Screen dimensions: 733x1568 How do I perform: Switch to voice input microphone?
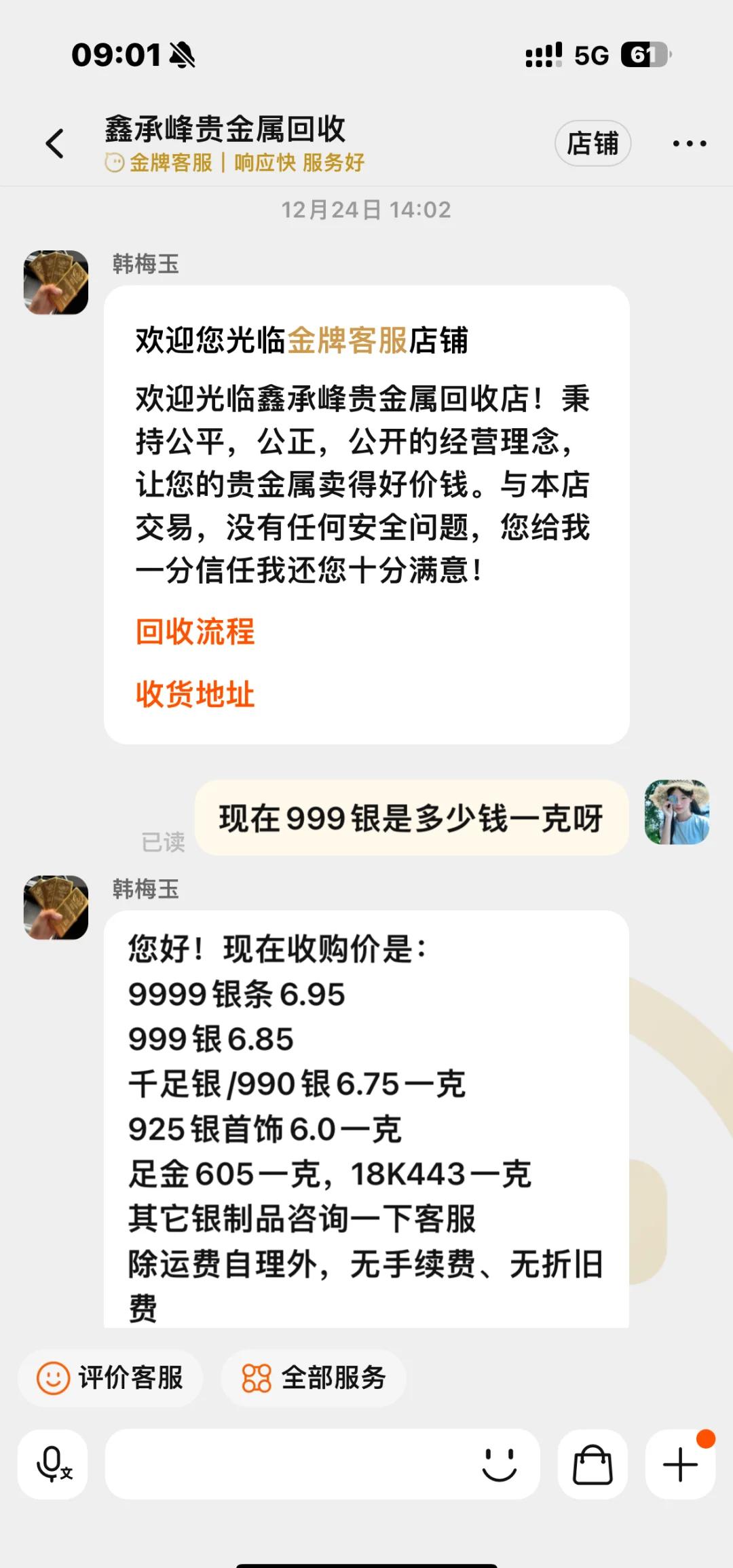point(53,1464)
